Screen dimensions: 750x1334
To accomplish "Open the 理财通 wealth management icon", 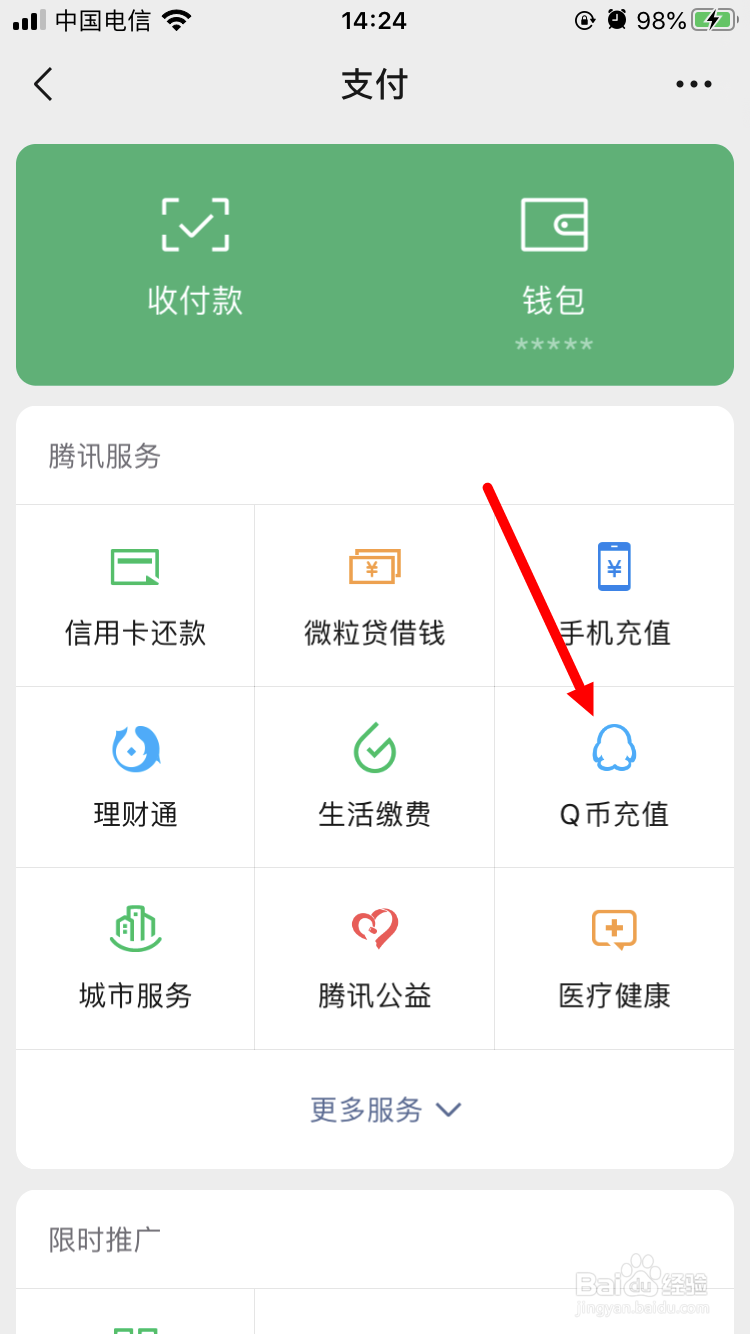I will tap(135, 777).
